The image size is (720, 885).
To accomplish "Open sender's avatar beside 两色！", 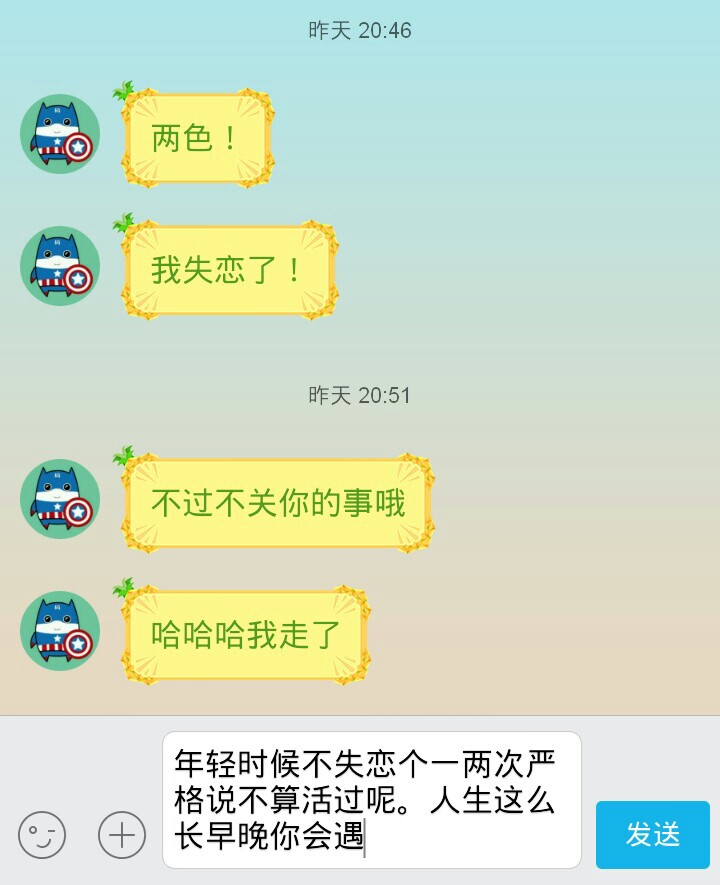I will 60,134.
